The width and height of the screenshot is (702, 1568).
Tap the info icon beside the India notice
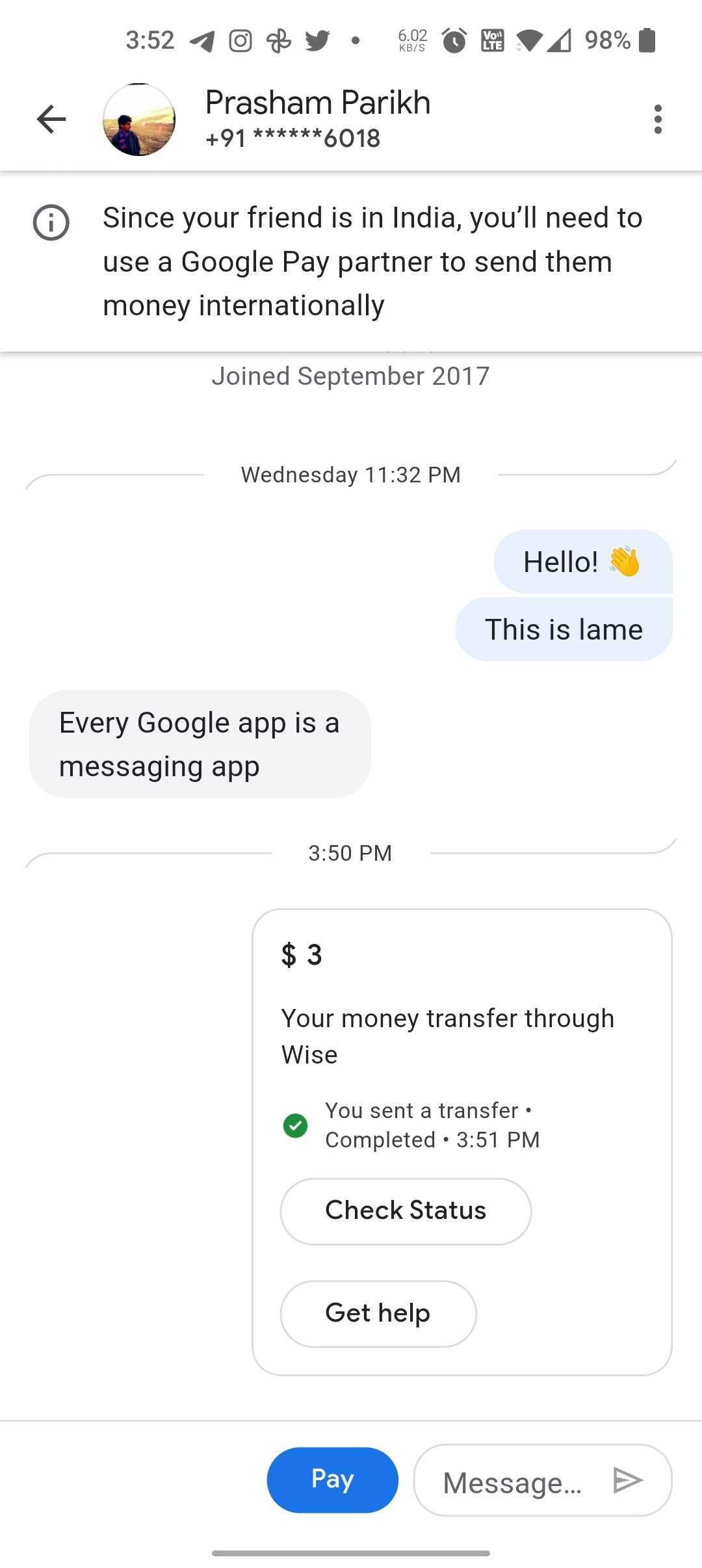pyautogui.click(x=51, y=222)
